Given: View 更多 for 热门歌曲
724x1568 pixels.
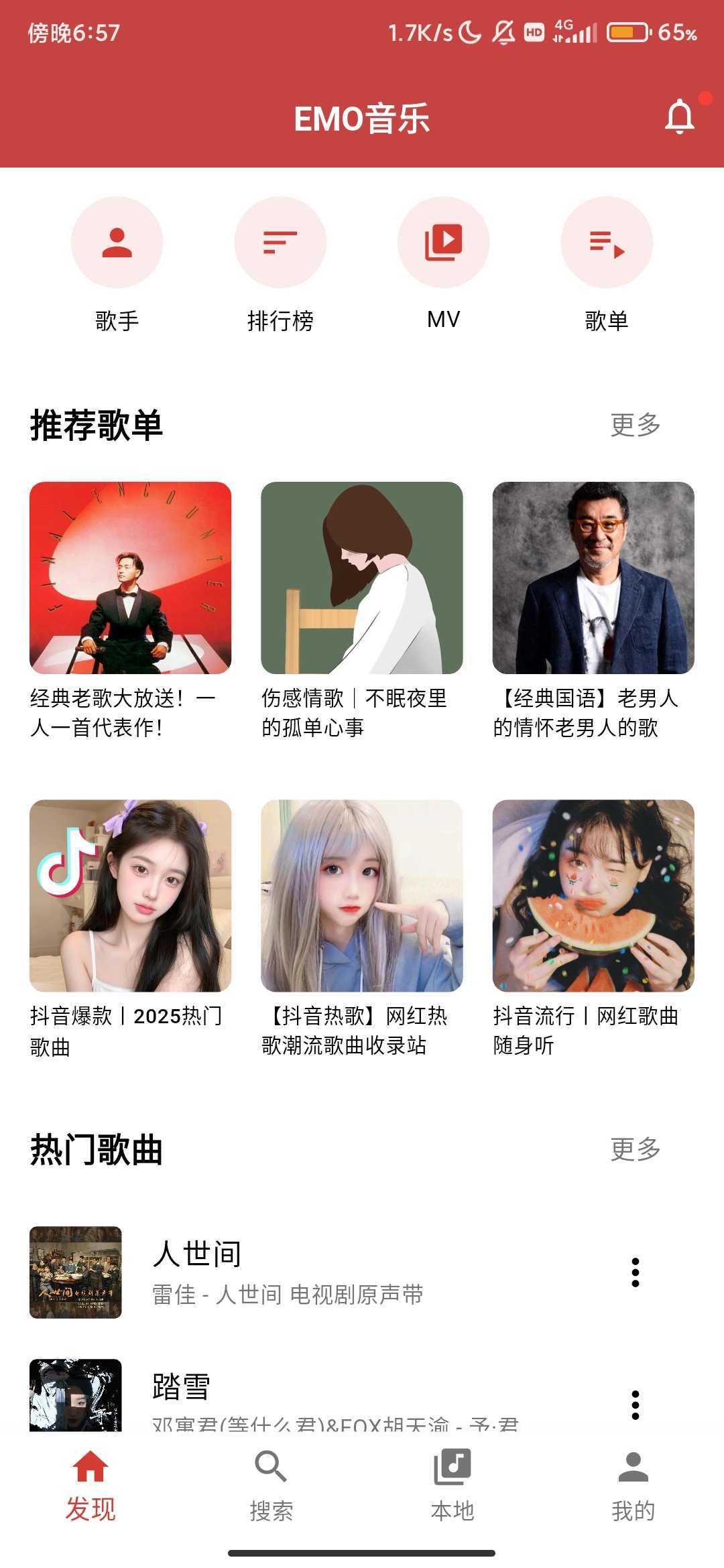Looking at the screenshot, I should point(635,1149).
